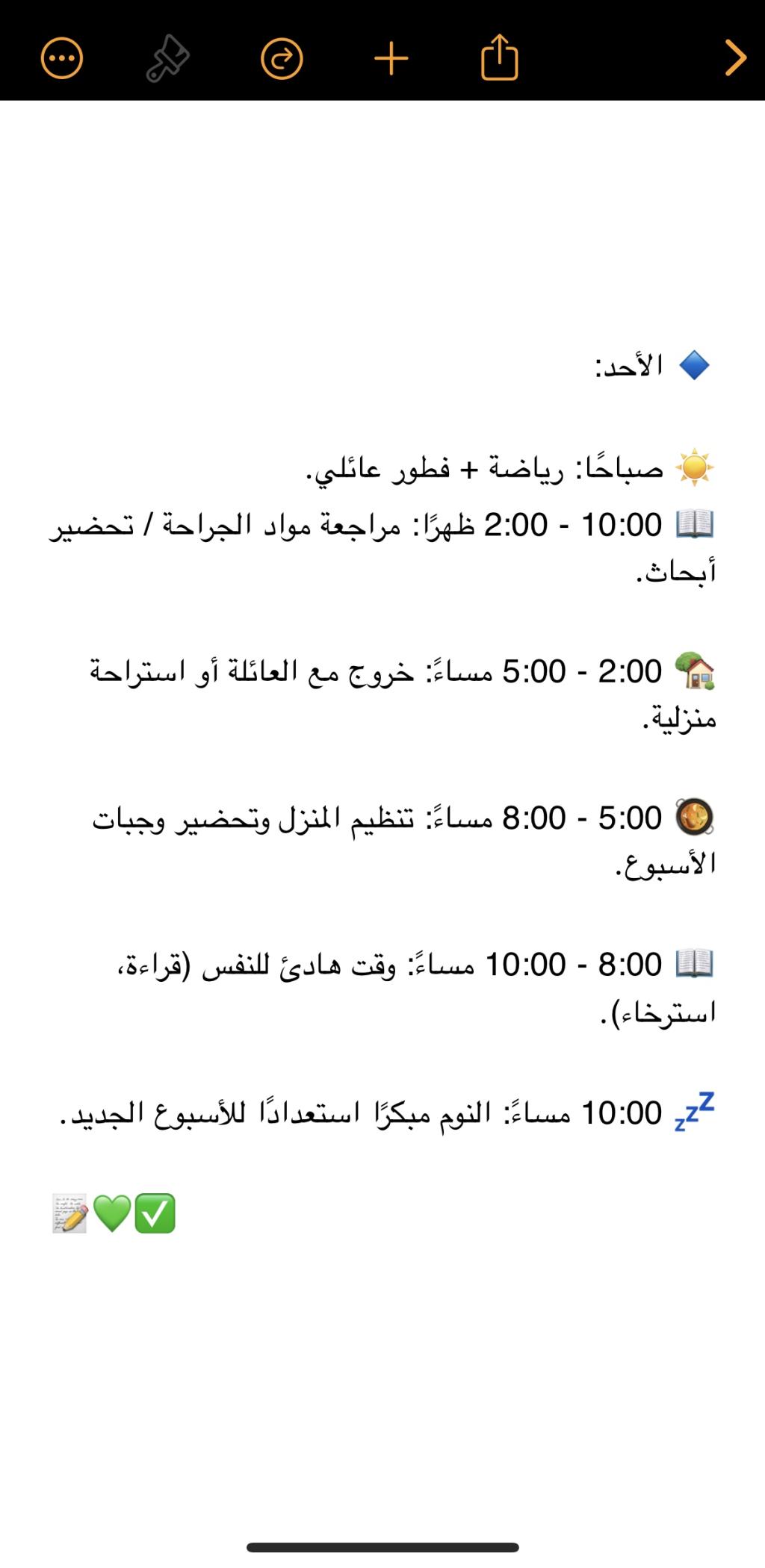This screenshot has height=1568, width=765.
Task: Tap the right chevron in toolbar
Action: click(736, 58)
